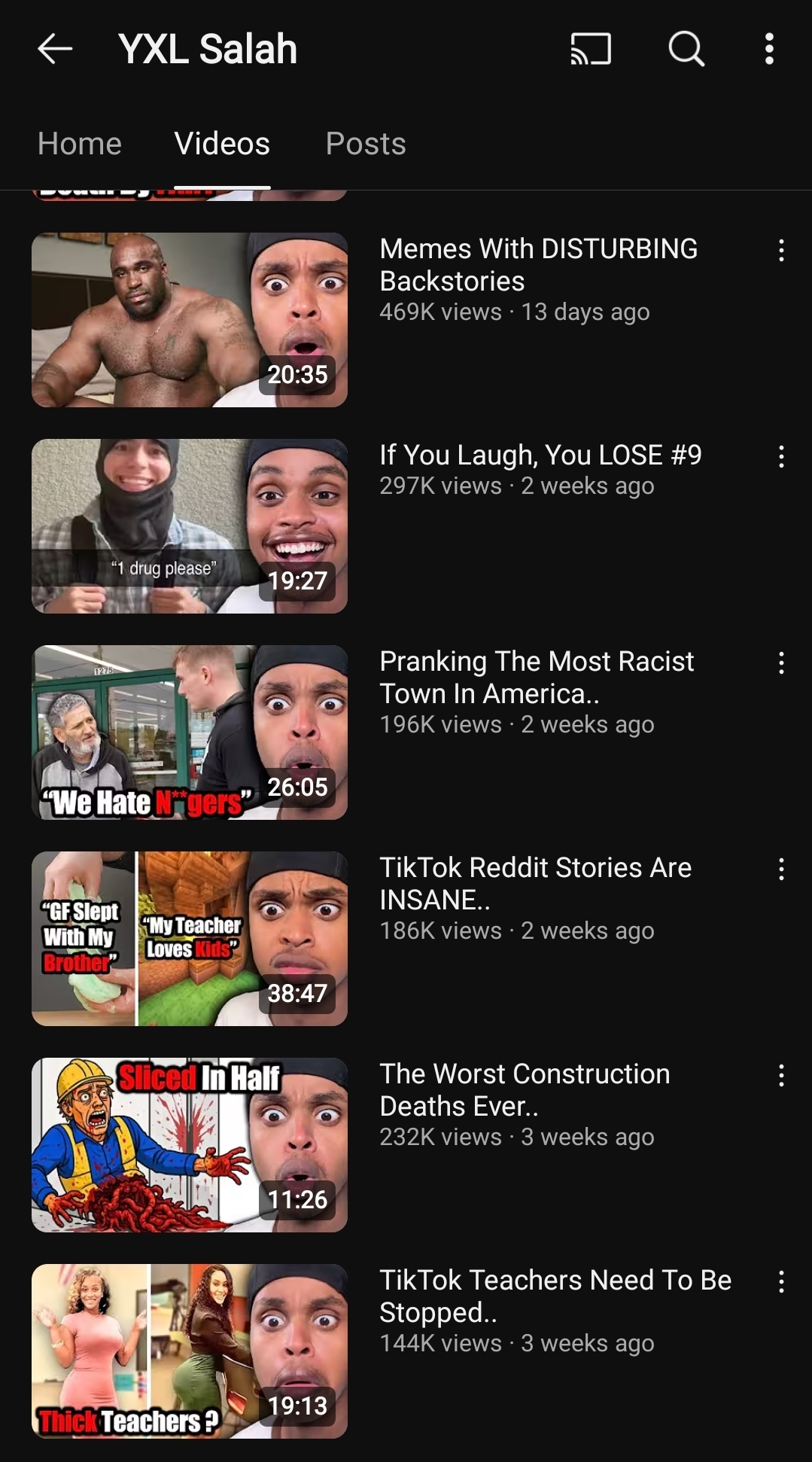The image size is (812, 1462).
Task: Play If You Laugh, You LOSE #9
Action: coord(190,526)
